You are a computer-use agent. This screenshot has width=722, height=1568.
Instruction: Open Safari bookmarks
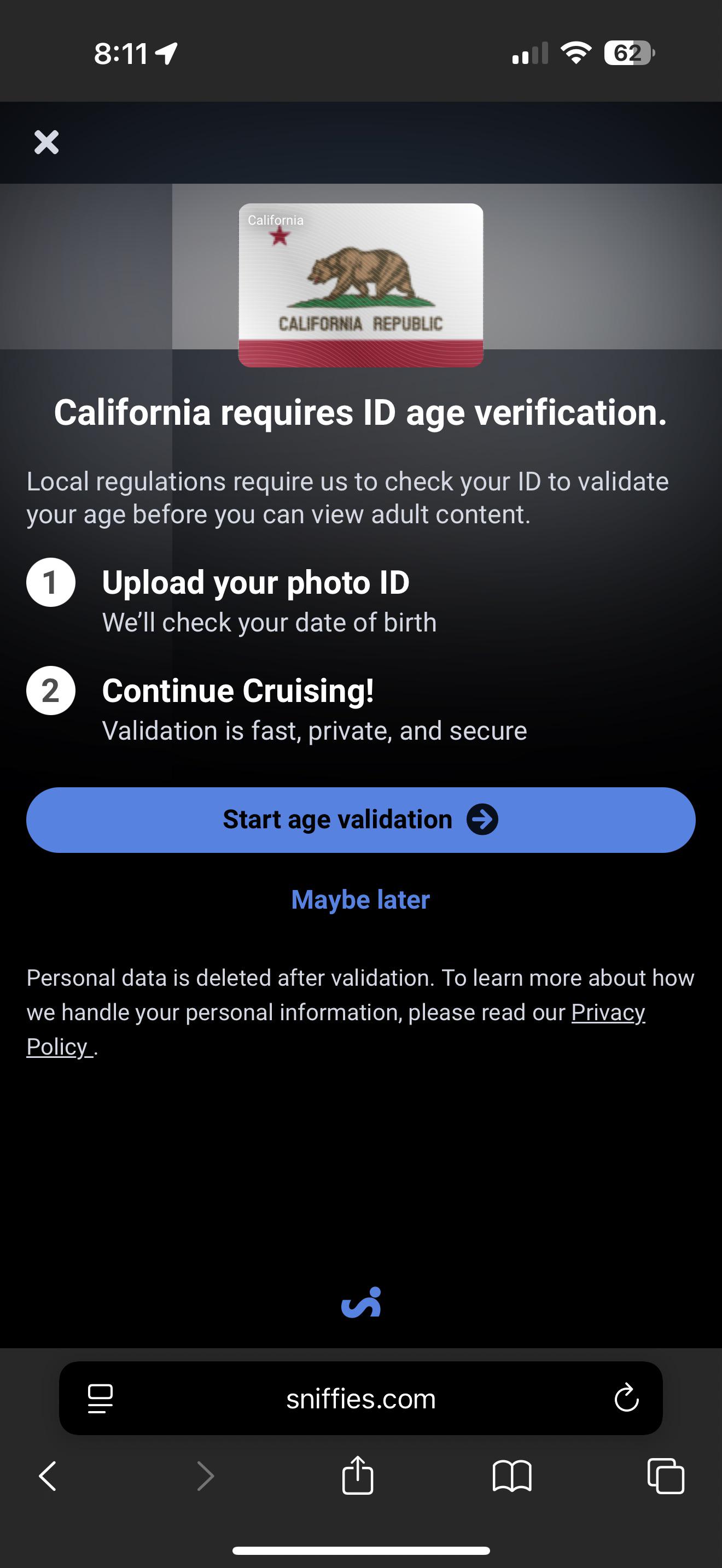pos(511,1476)
